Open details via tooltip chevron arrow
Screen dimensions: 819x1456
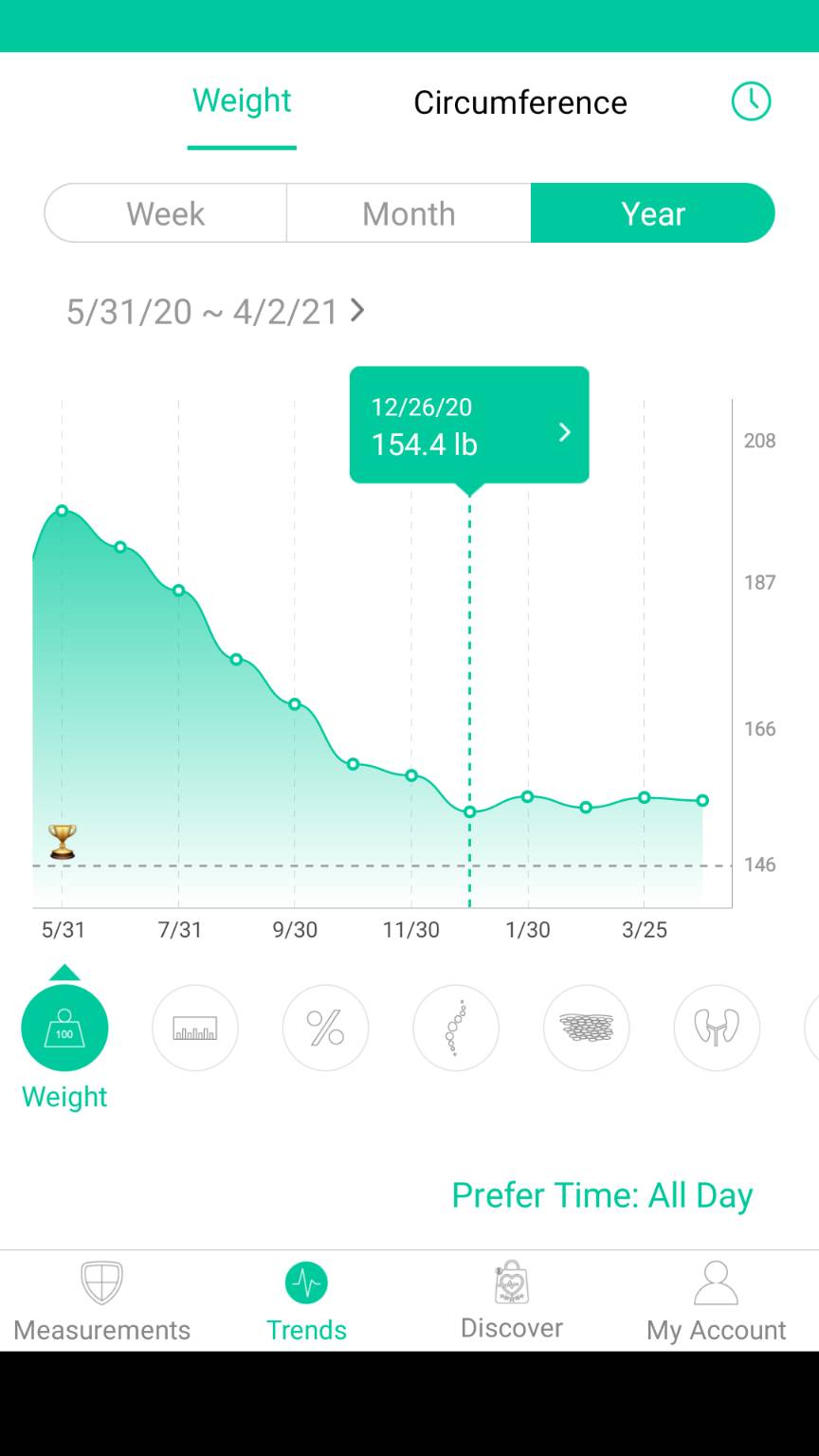[565, 431]
